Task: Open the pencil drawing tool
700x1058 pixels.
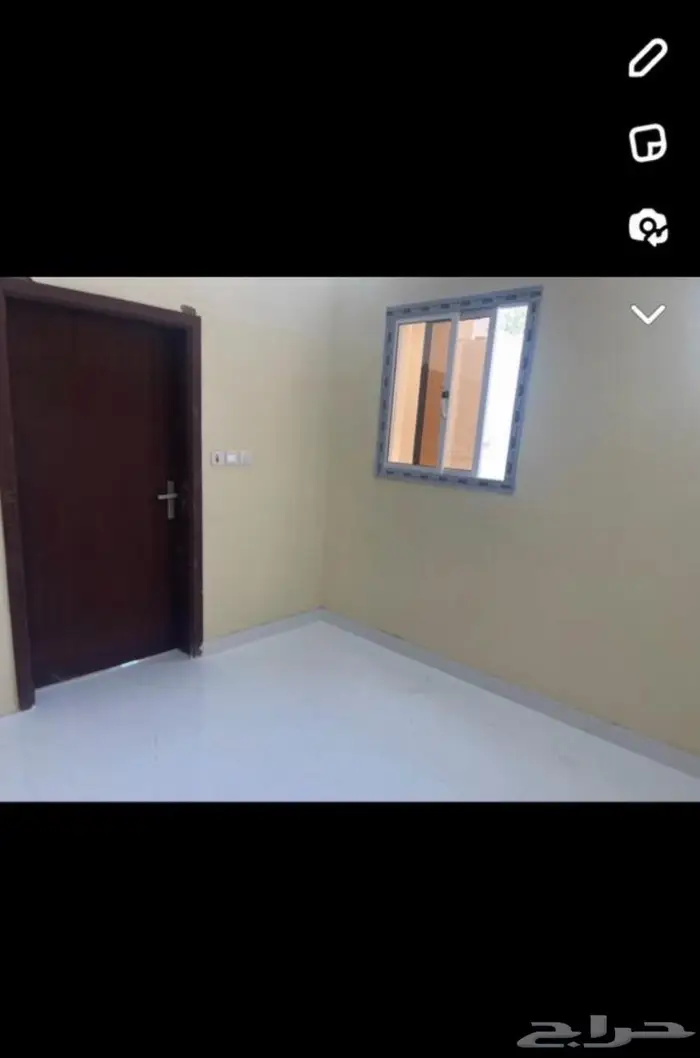Action: (647, 59)
